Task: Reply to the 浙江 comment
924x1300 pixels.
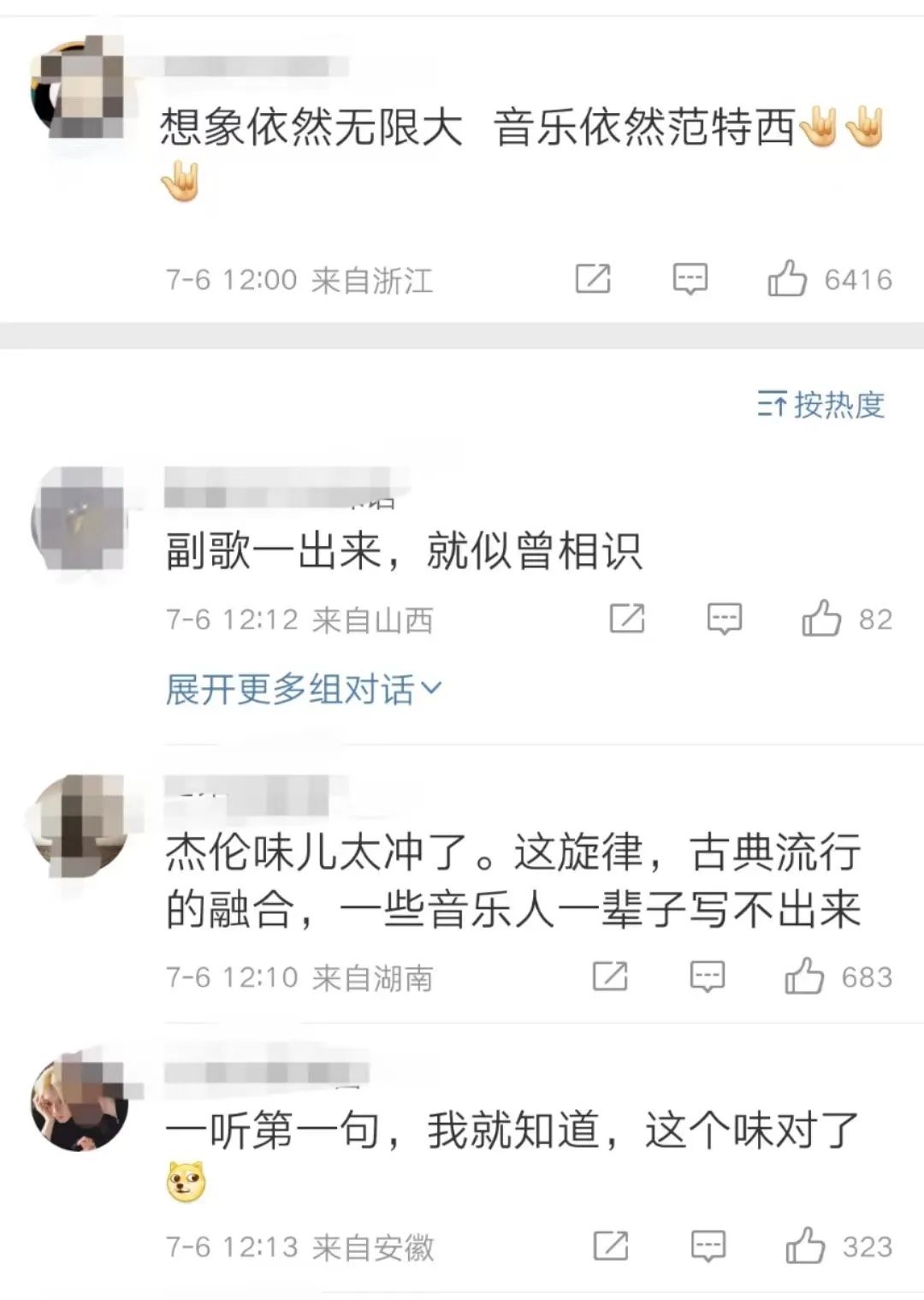Action: point(690,279)
